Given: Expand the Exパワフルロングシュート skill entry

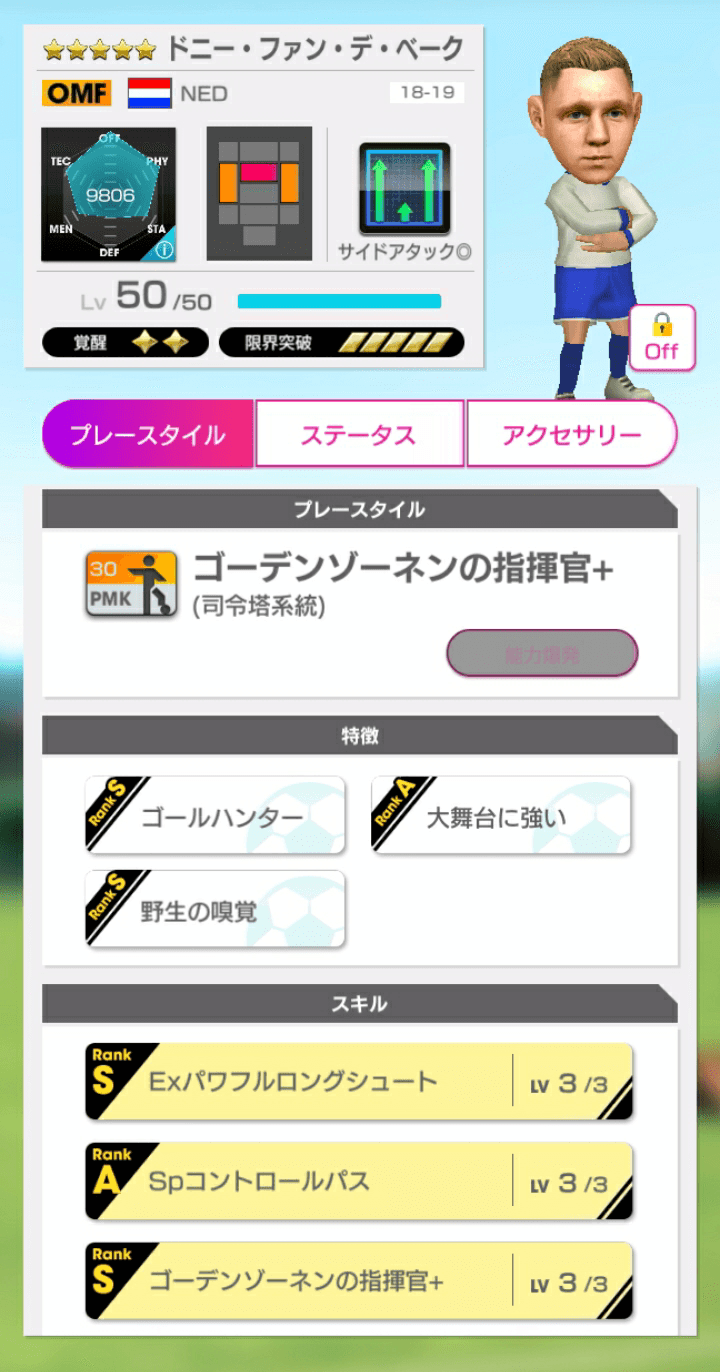Looking at the screenshot, I should click(357, 1081).
